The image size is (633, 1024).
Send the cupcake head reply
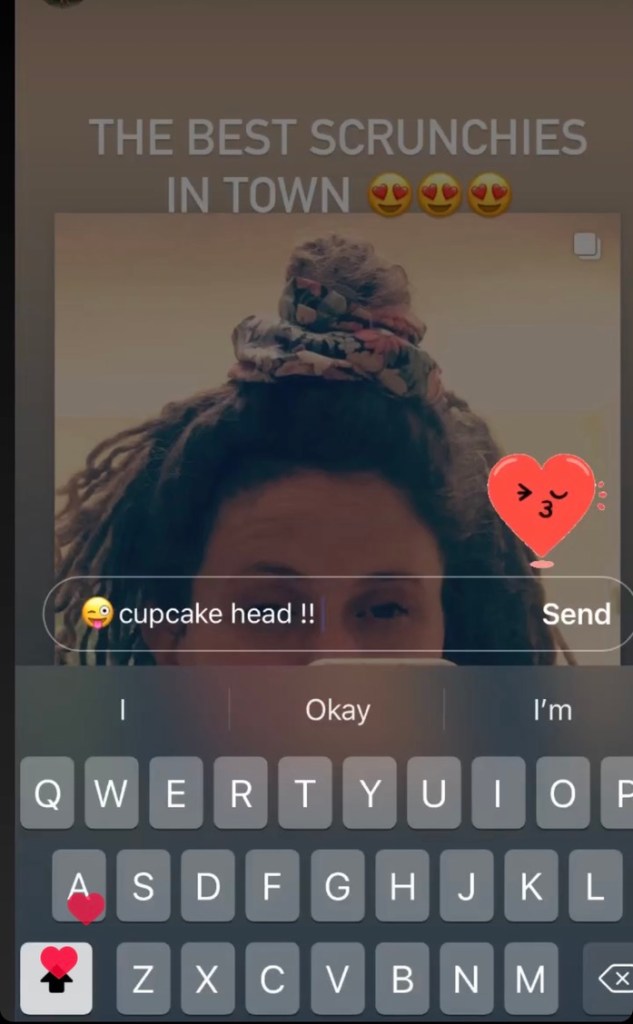coord(576,614)
